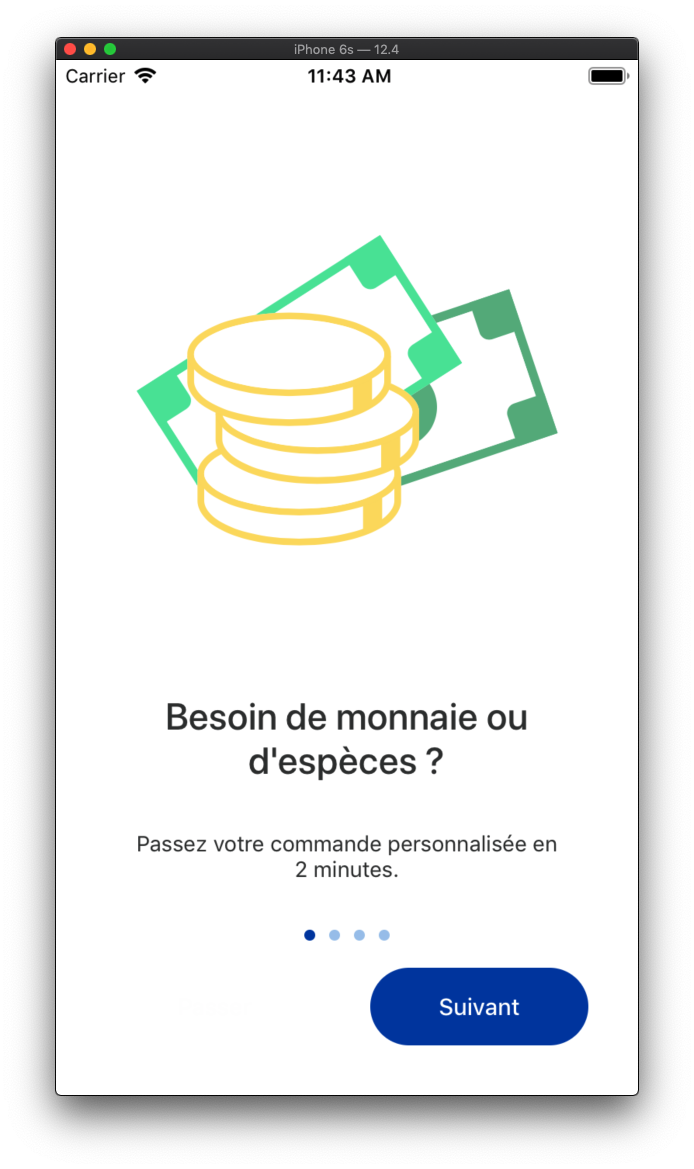The image size is (694, 1169).
Task: Select the second page indicator dot
Action: (x=335, y=935)
